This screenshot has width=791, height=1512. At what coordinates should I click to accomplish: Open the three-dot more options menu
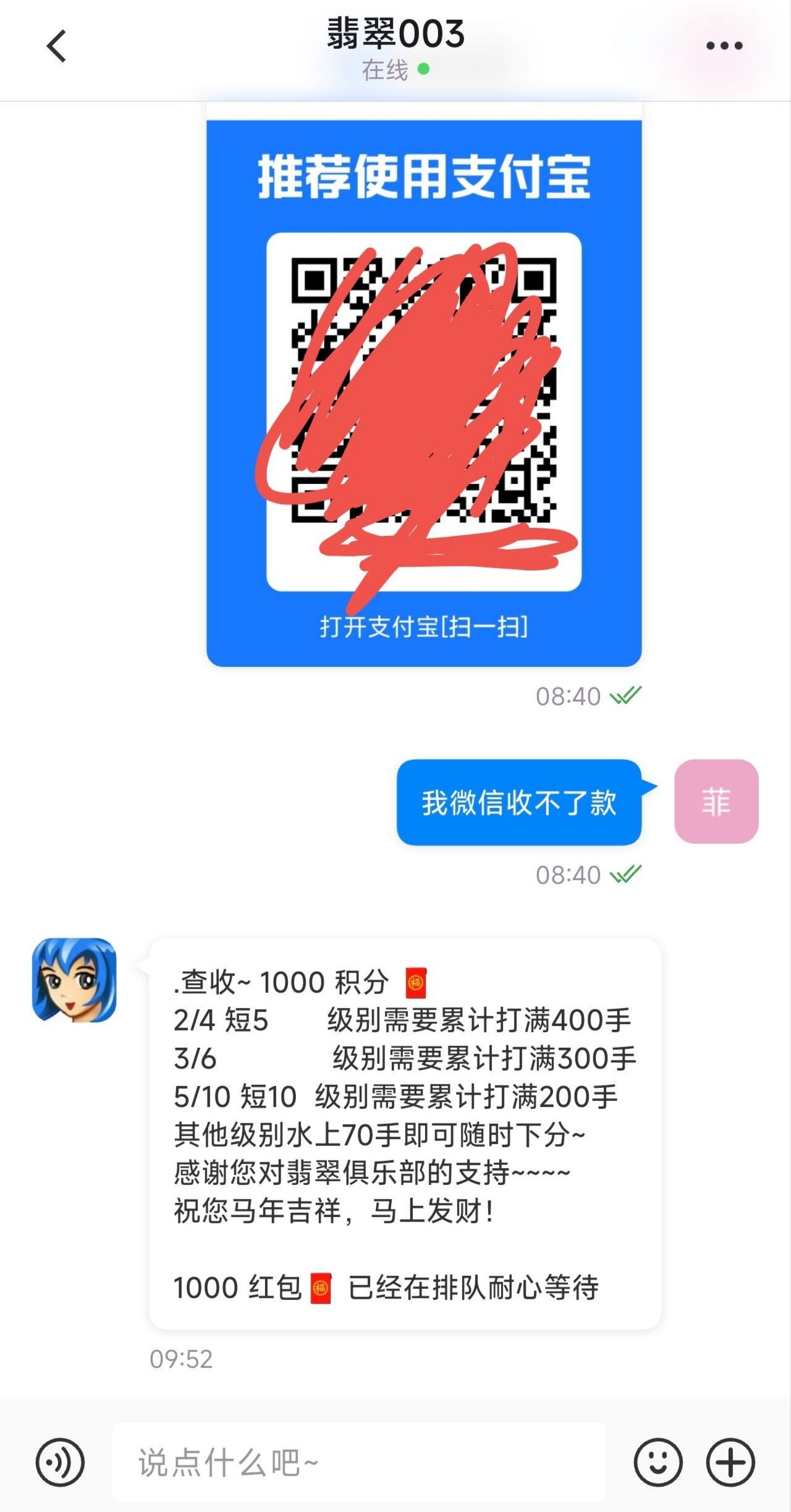pyautogui.click(x=724, y=46)
